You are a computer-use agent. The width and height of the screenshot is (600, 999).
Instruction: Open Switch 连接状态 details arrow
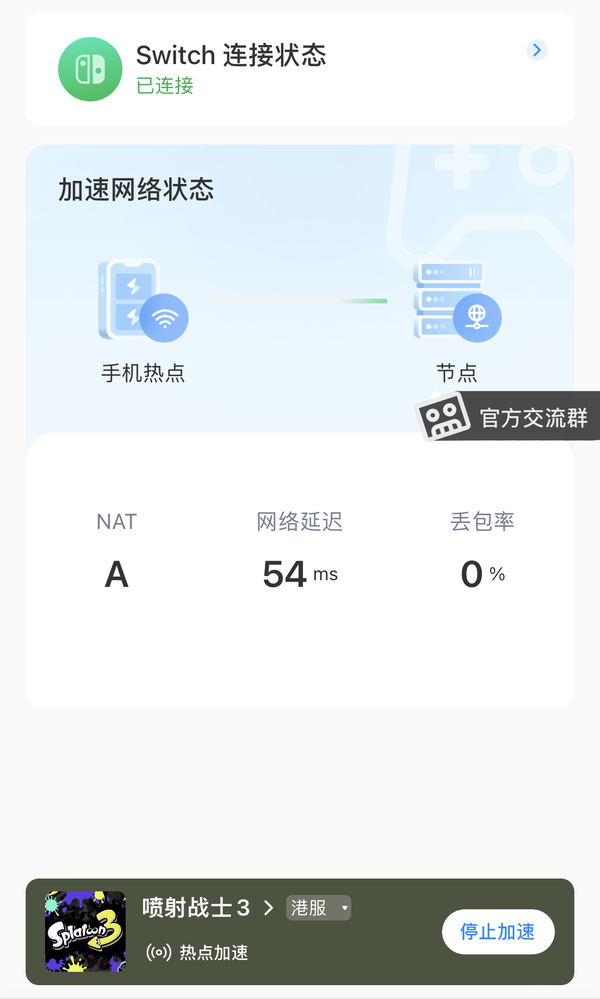[x=537, y=50]
